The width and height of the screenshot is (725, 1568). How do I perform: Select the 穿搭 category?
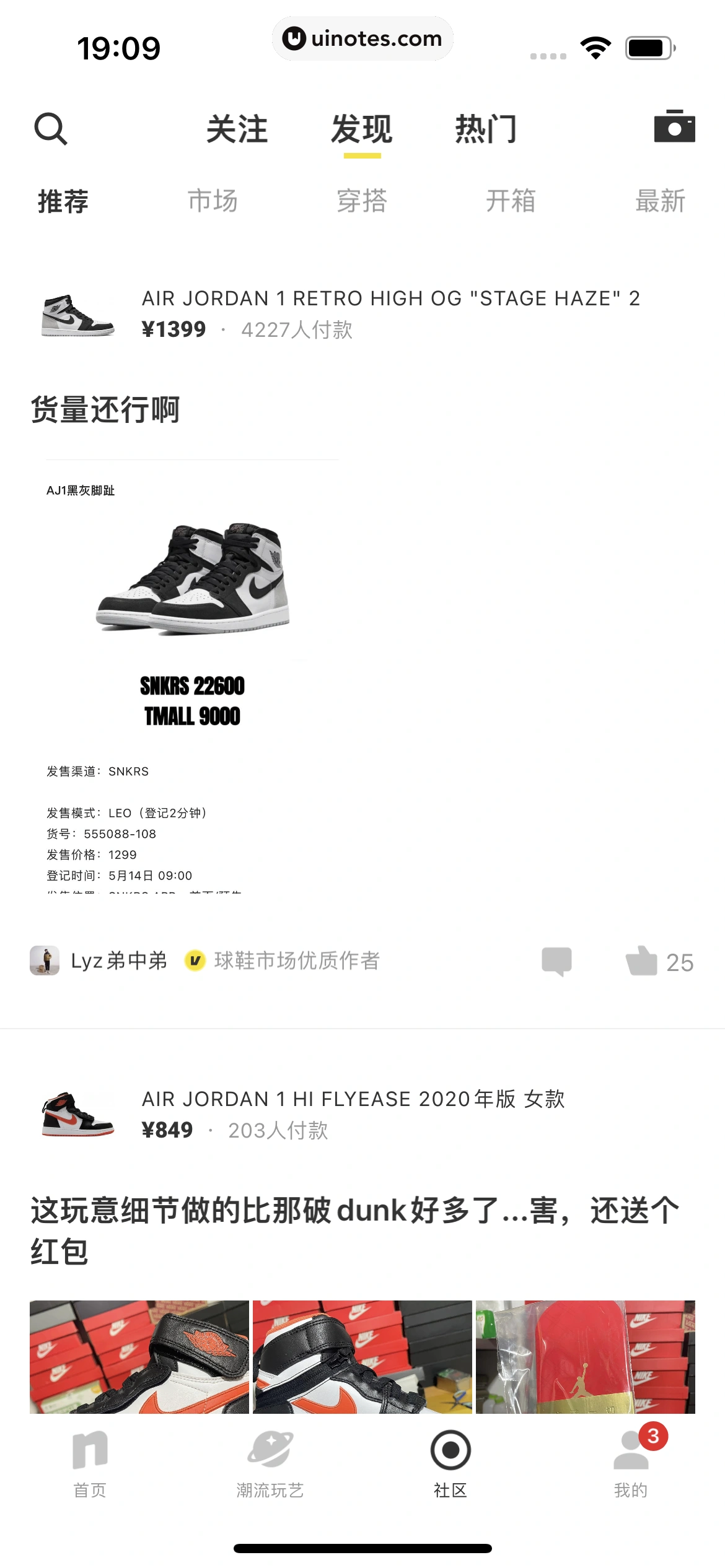point(362,201)
